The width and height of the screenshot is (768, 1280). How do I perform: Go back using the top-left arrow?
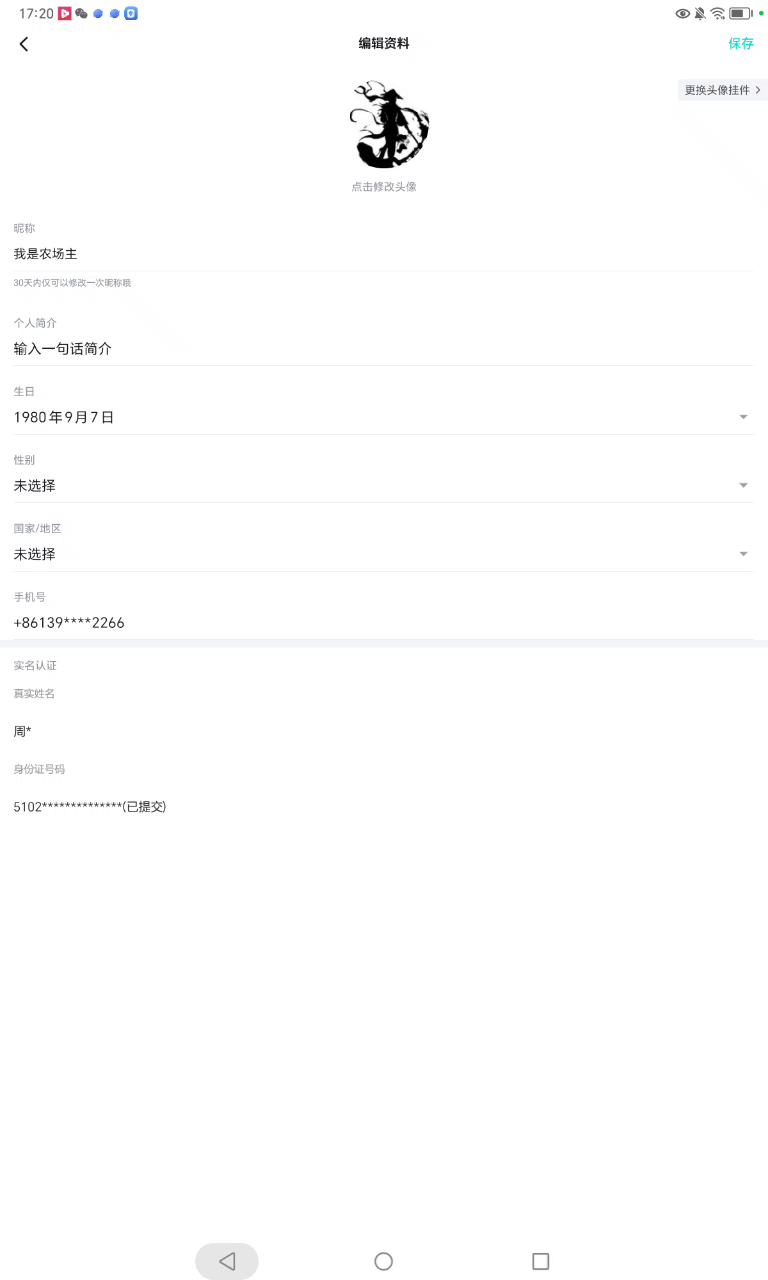pos(24,44)
